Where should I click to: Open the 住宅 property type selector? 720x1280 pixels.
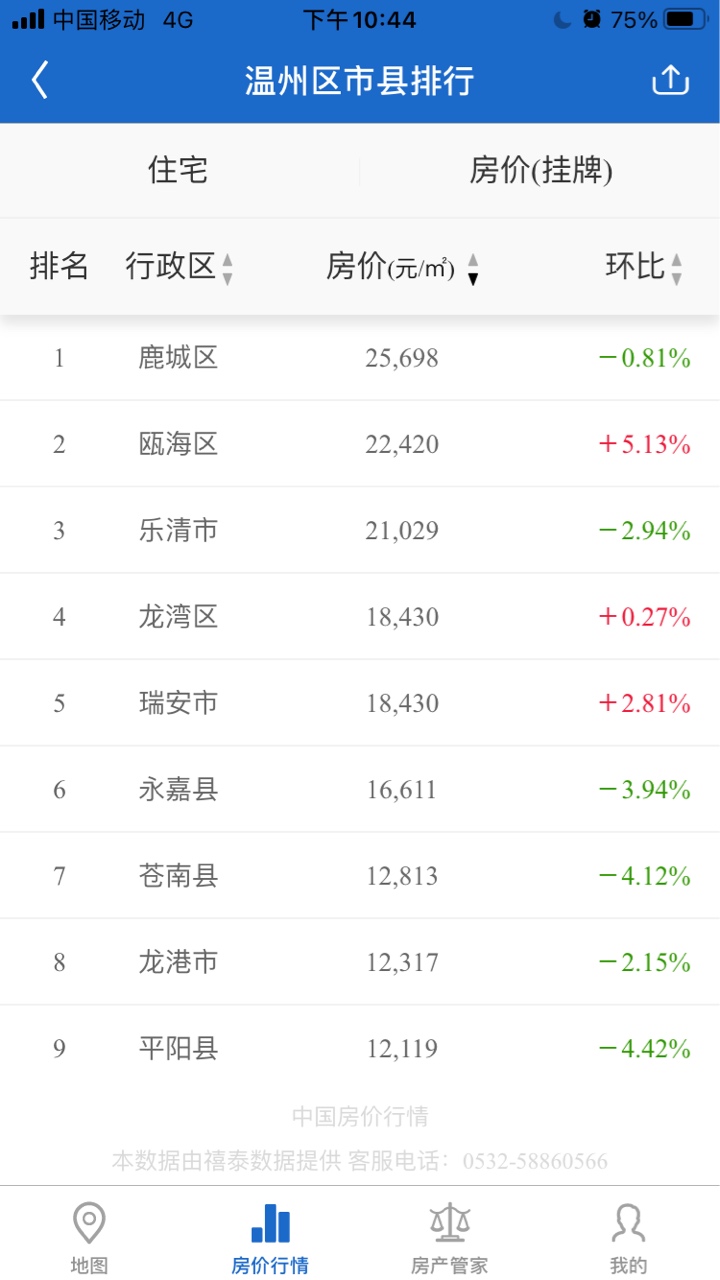pyautogui.click(x=179, y=170)
